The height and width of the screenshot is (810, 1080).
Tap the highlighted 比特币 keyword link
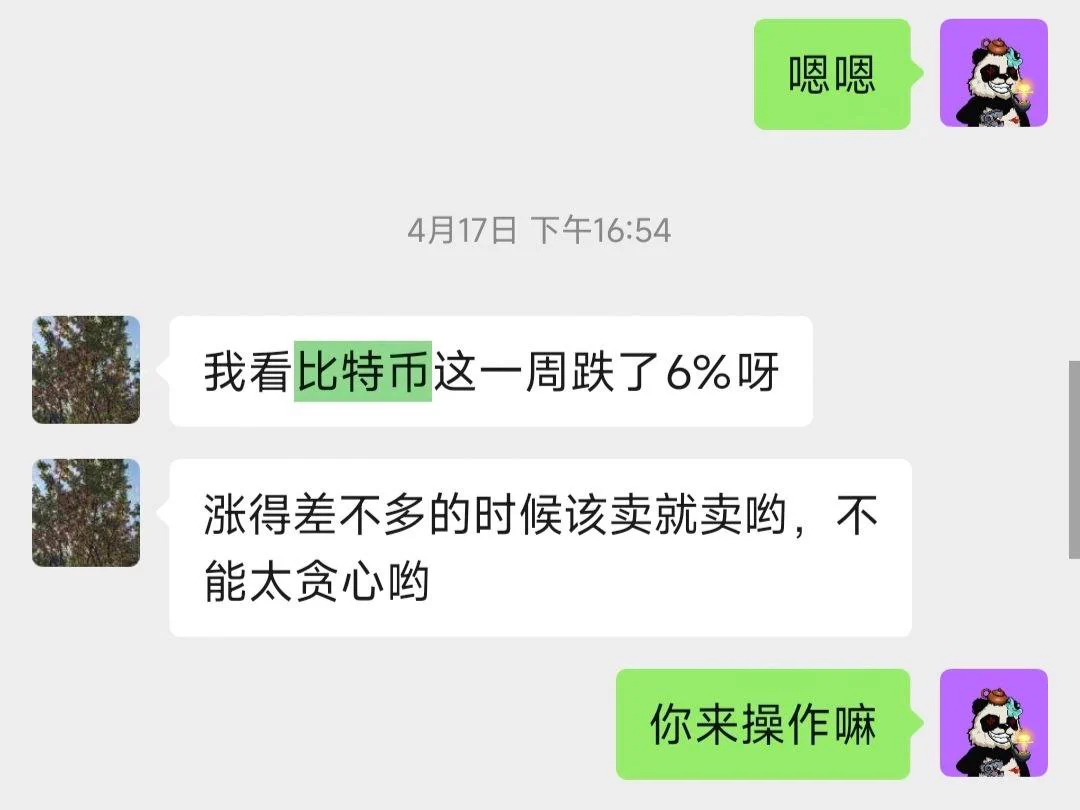tap(362, 372)
